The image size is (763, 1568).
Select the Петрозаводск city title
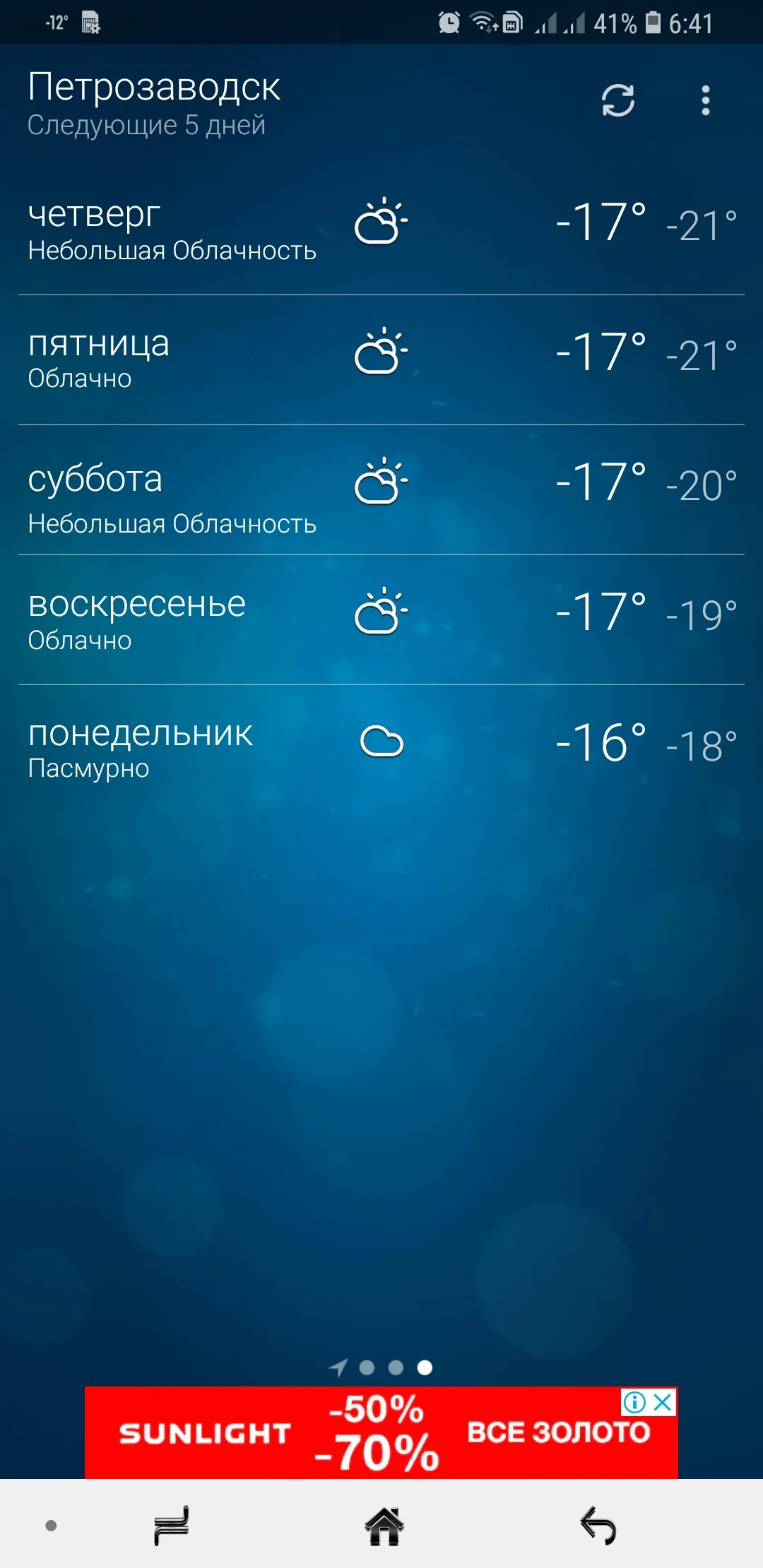153,88
